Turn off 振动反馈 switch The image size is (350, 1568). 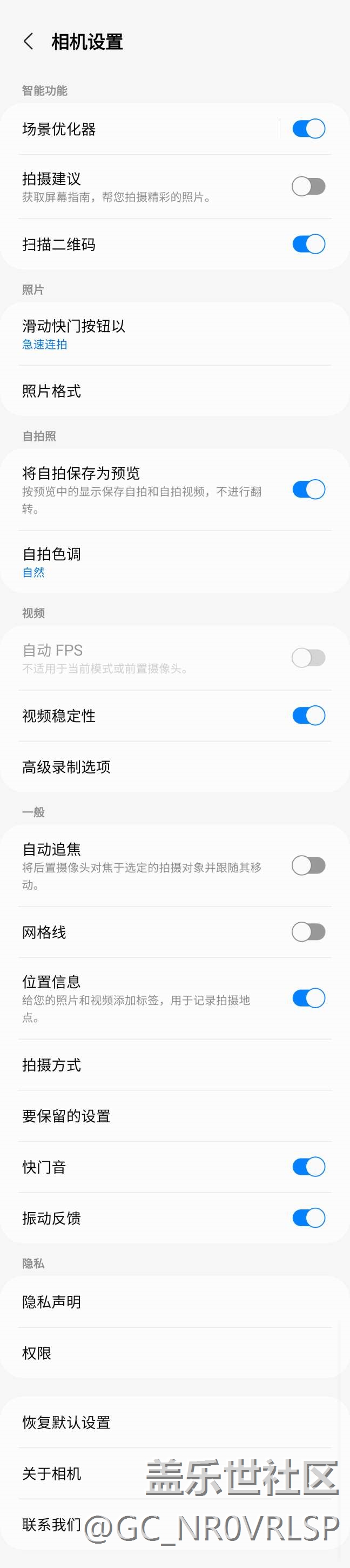(x=309, y=1218)
